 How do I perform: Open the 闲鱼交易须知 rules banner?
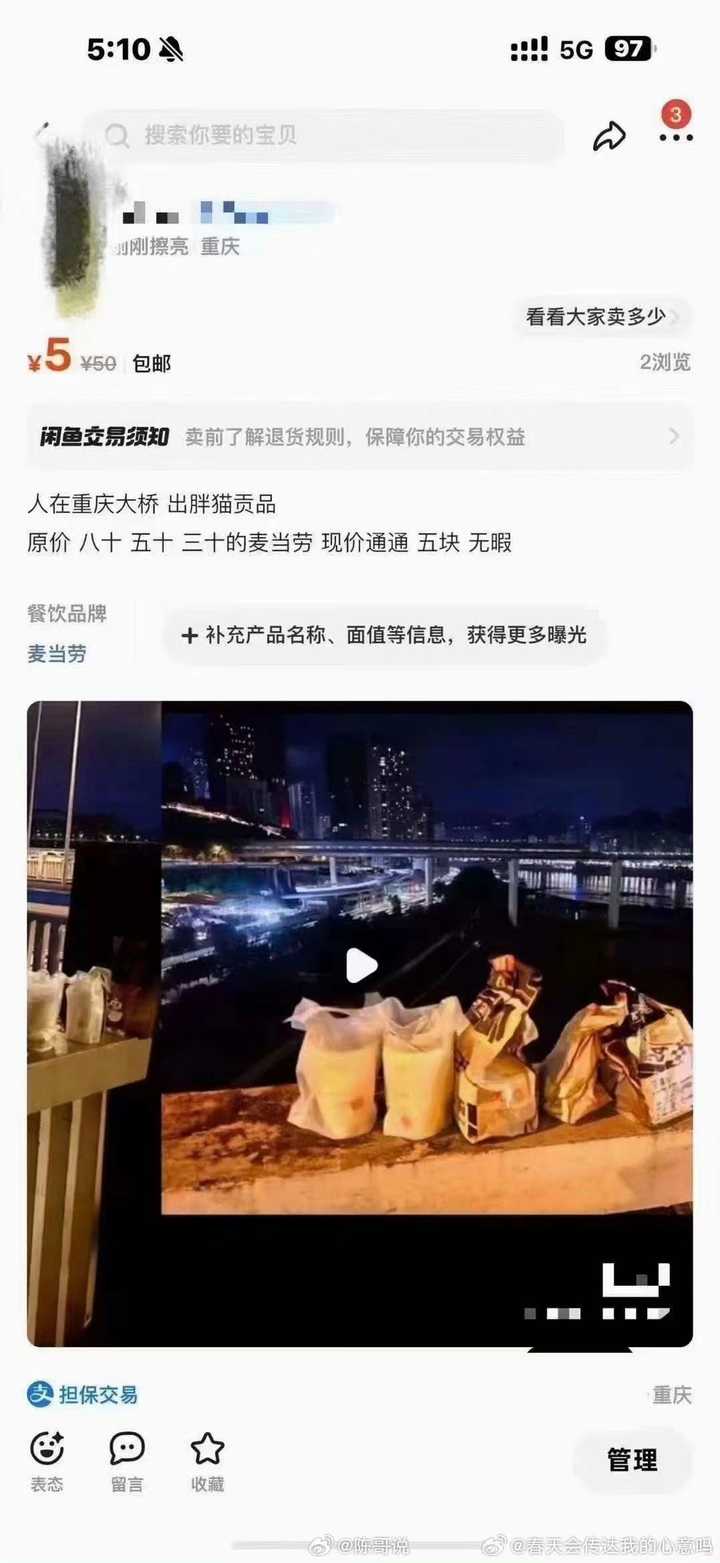click(x=359, y=437)
